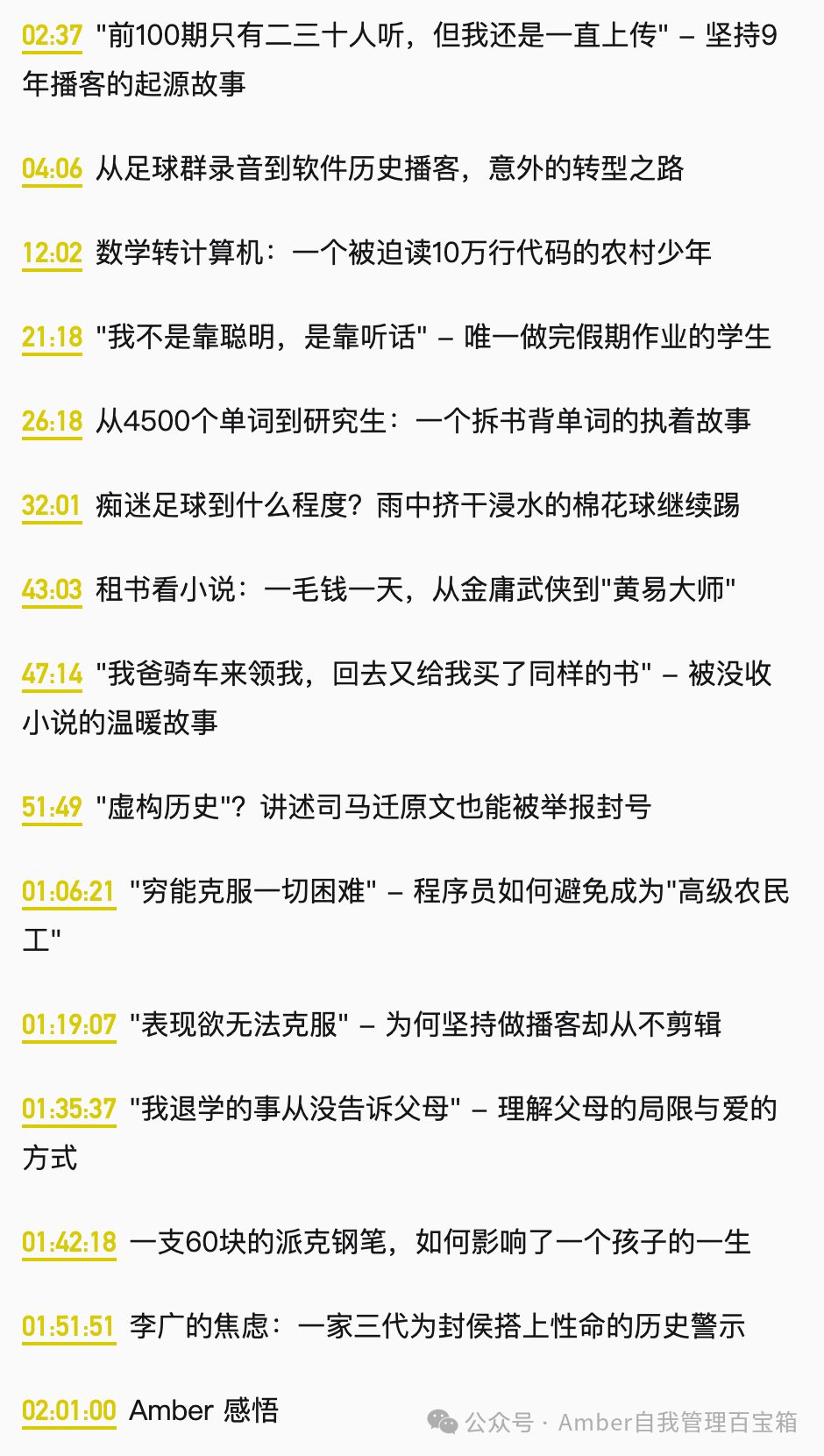Screen dimensions: 824x1456
Task: Tap the 21:18 timestamp
Action: 52,338
